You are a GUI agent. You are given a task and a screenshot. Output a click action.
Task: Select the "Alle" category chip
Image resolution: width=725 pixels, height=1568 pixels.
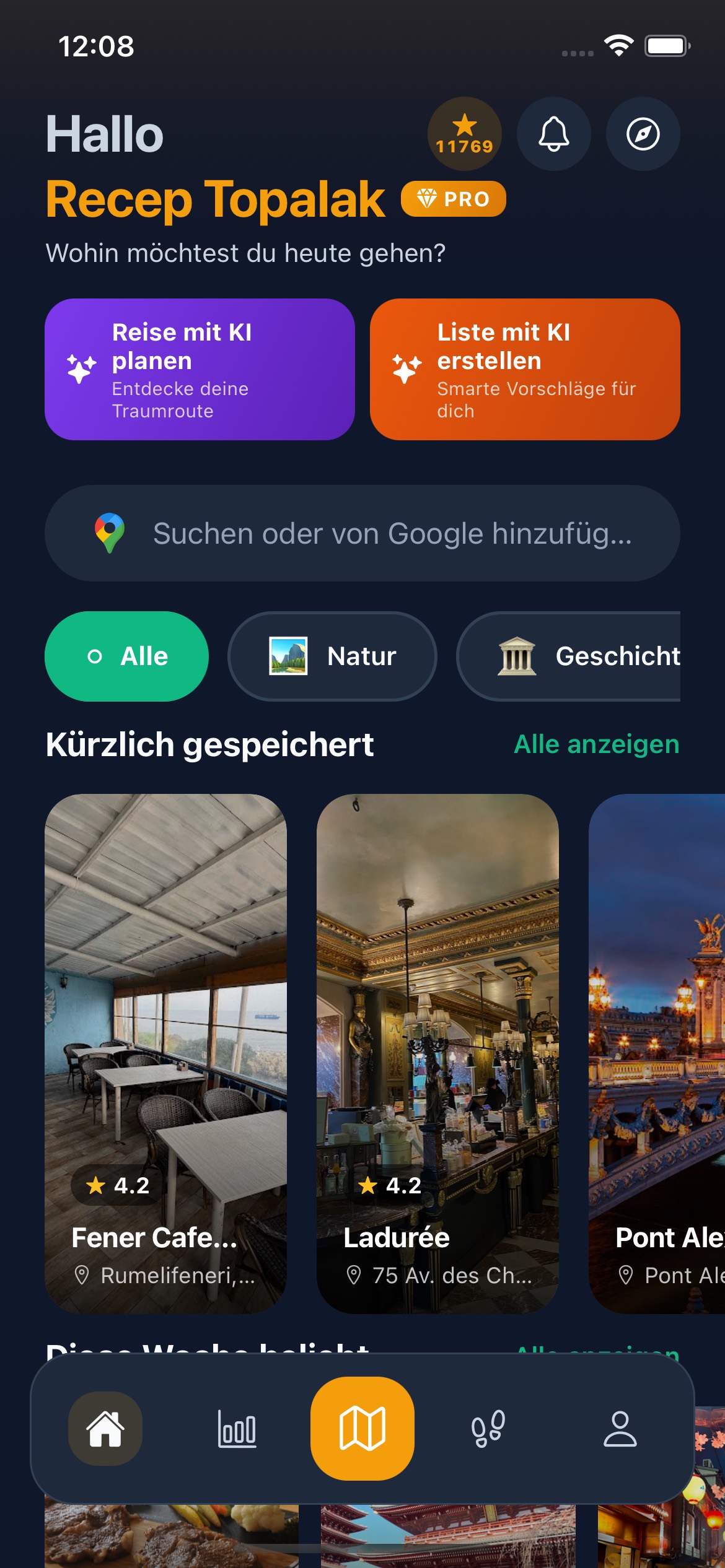point(126,656)
